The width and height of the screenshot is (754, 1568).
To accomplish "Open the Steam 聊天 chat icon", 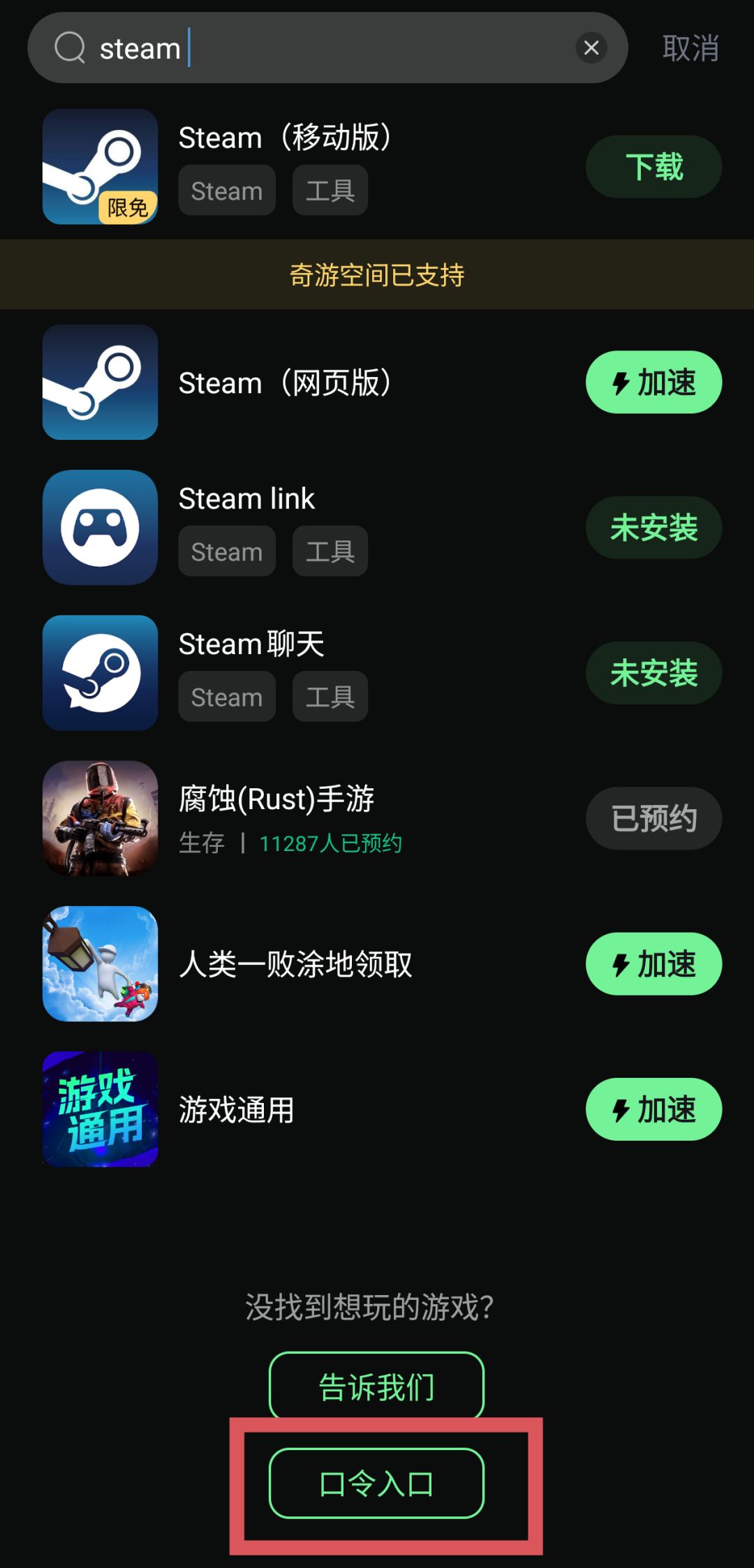I will (100, 672).
